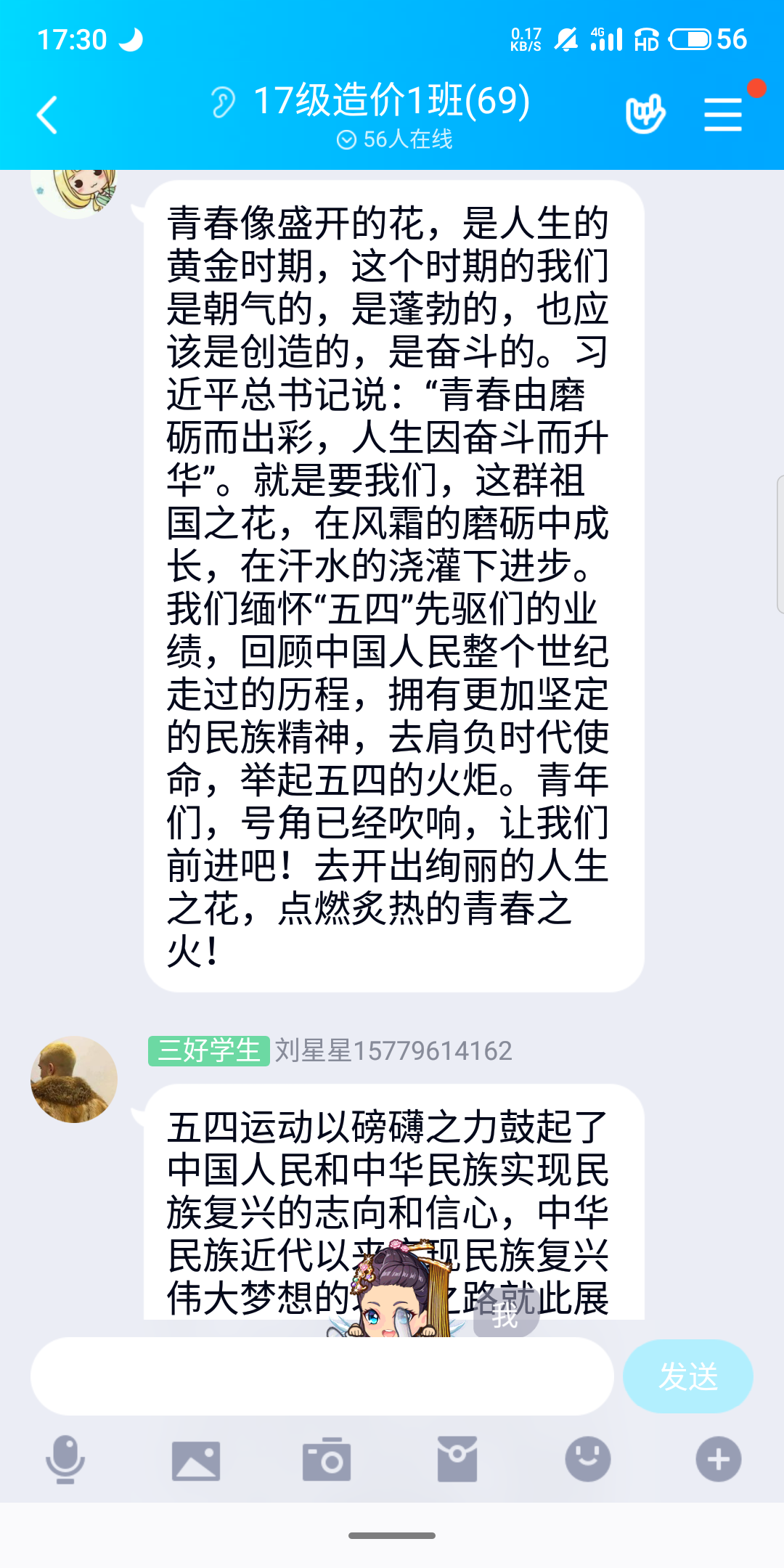Open the camera to take photo
The image size is (784, 1568).
(327, 1459)
